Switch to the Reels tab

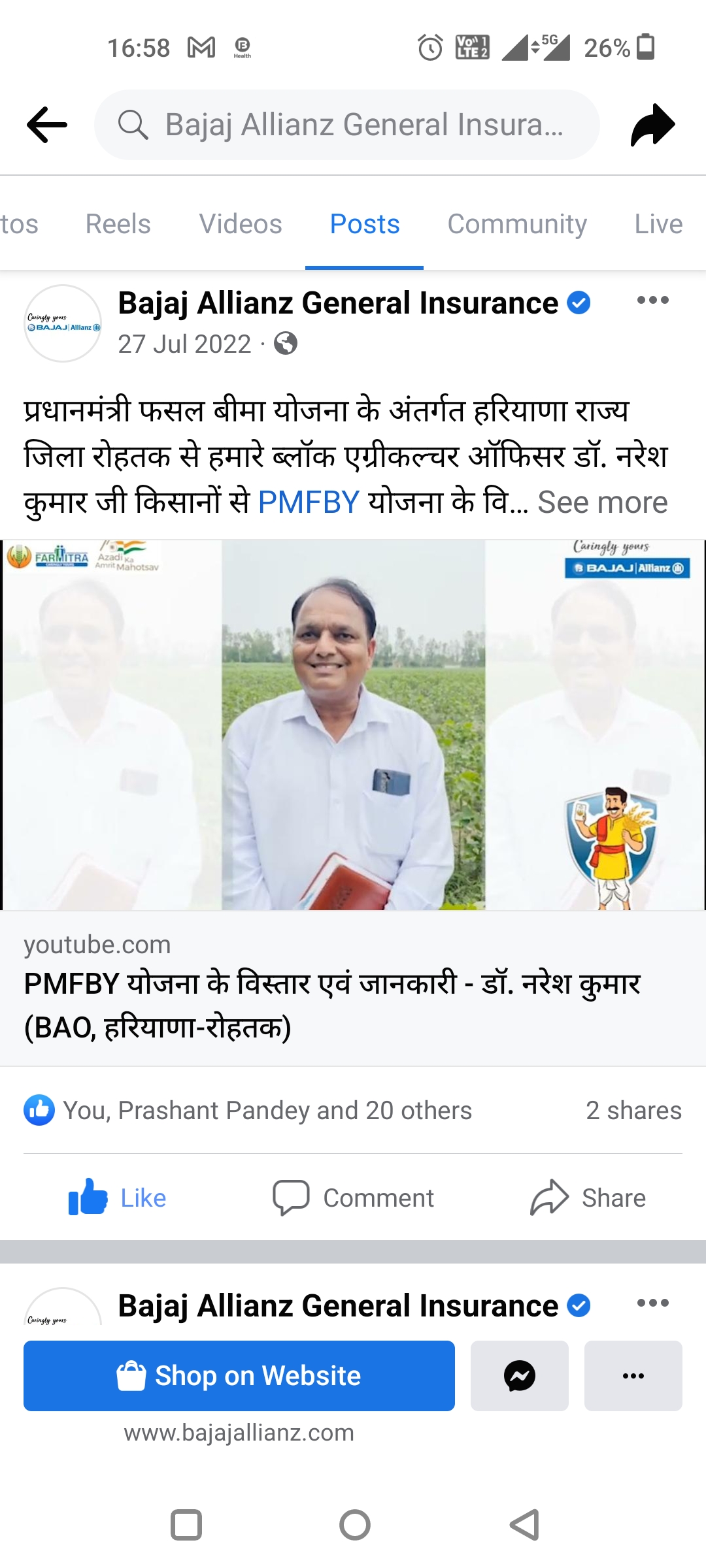coord(118,224)
